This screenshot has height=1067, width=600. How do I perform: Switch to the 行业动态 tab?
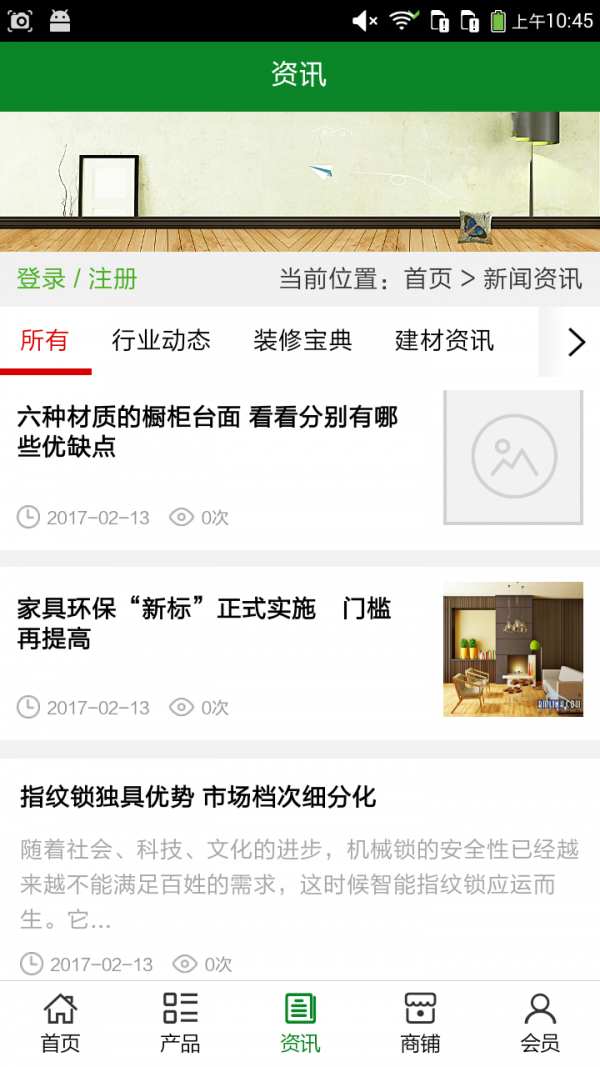pos(161,341)
